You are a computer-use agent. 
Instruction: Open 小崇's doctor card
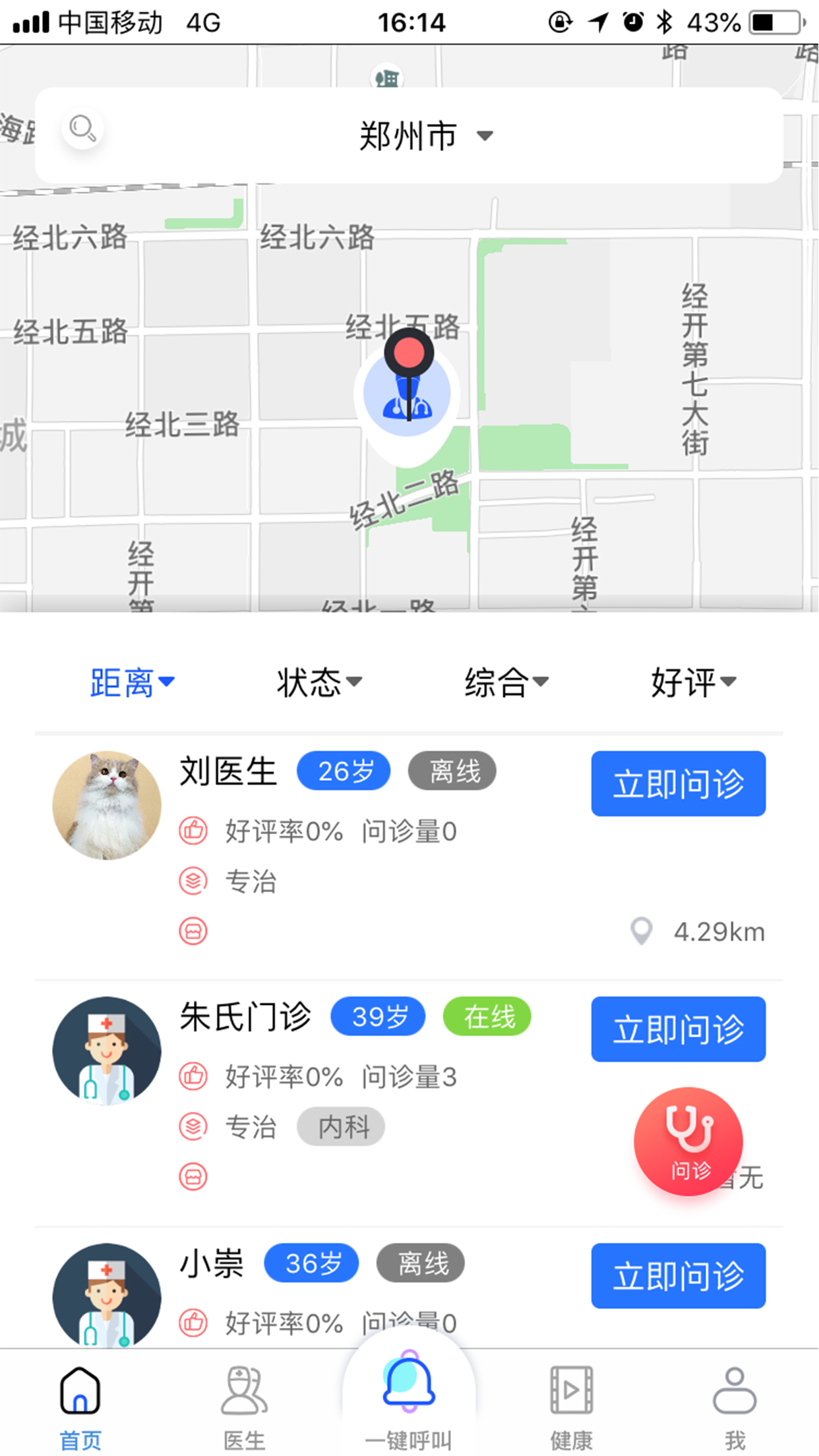[x=211, y=1263]
